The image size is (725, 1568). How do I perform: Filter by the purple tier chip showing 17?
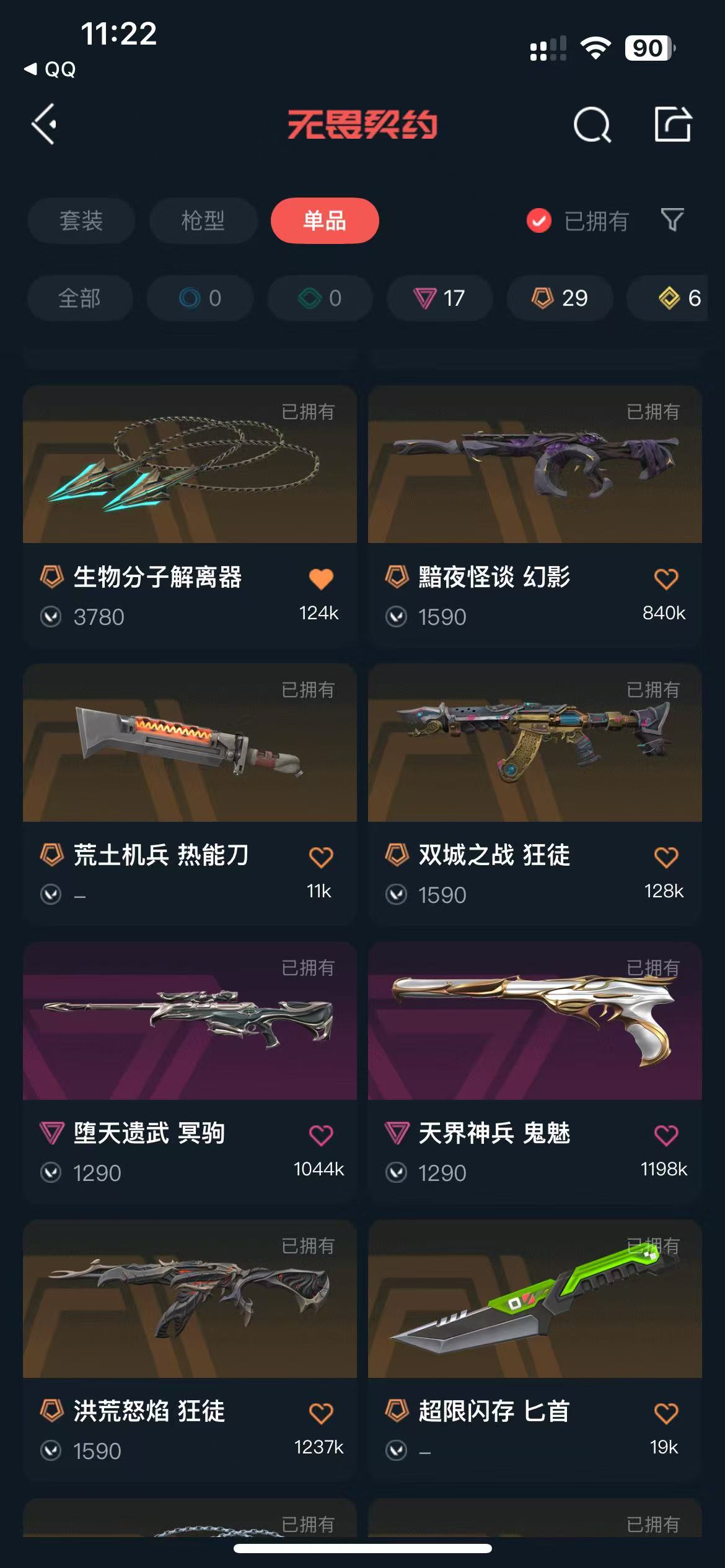(x=439, y=298)
